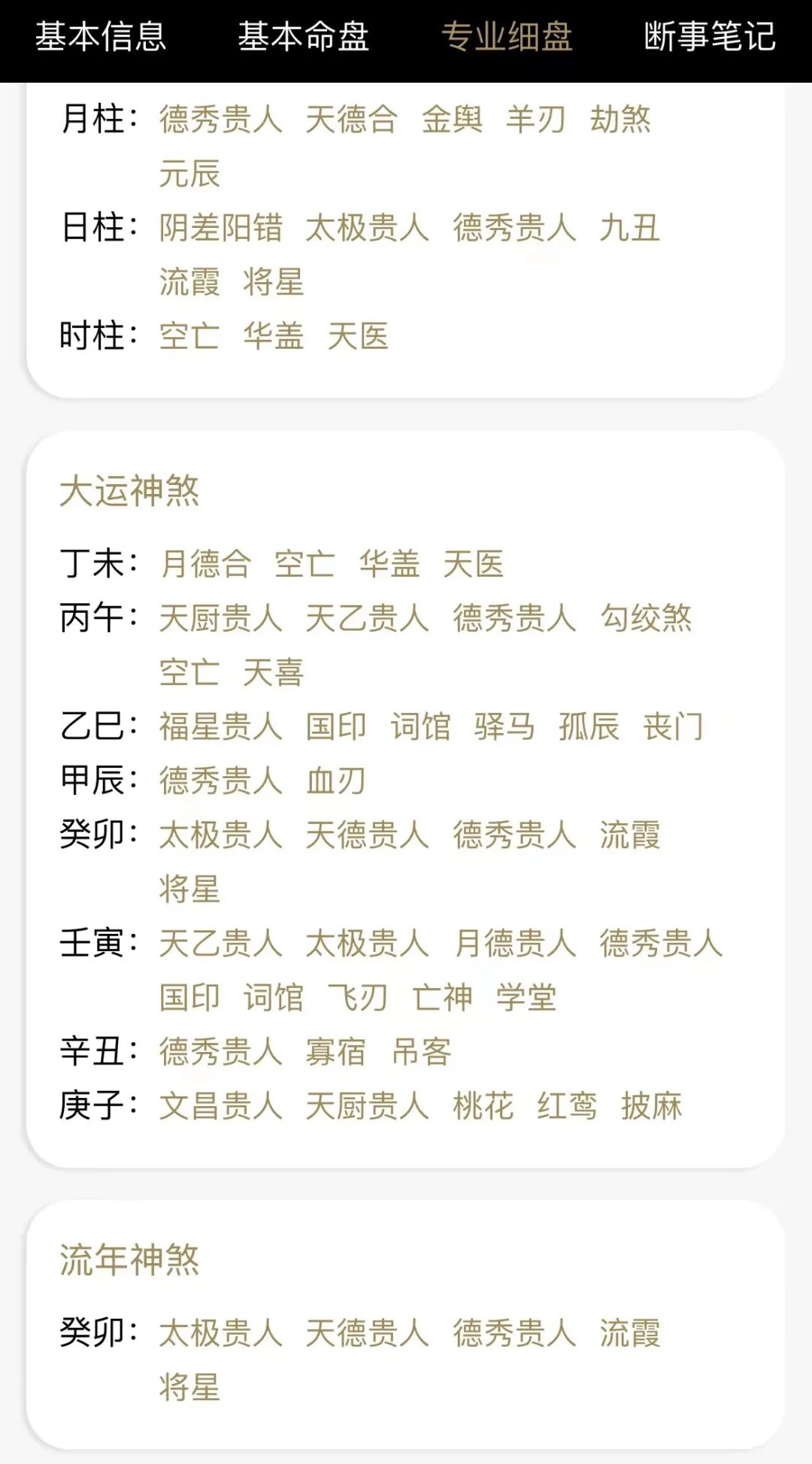Image resolution: width=812 pixels, height=1464 pixels.
Task: Tap 寡宿 in the 辛丑 row
Action: 336,1052
